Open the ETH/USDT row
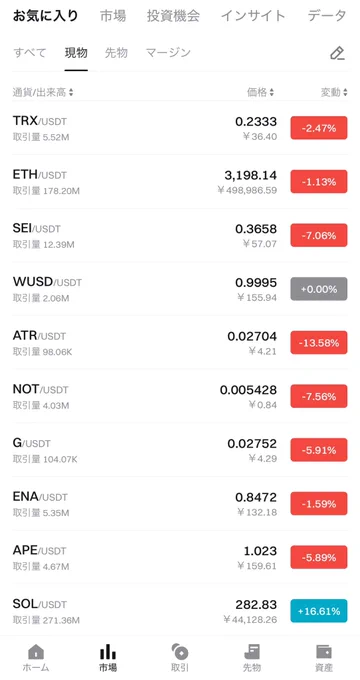This screenshot has height=680, width=360. click(x=180, y=182)
